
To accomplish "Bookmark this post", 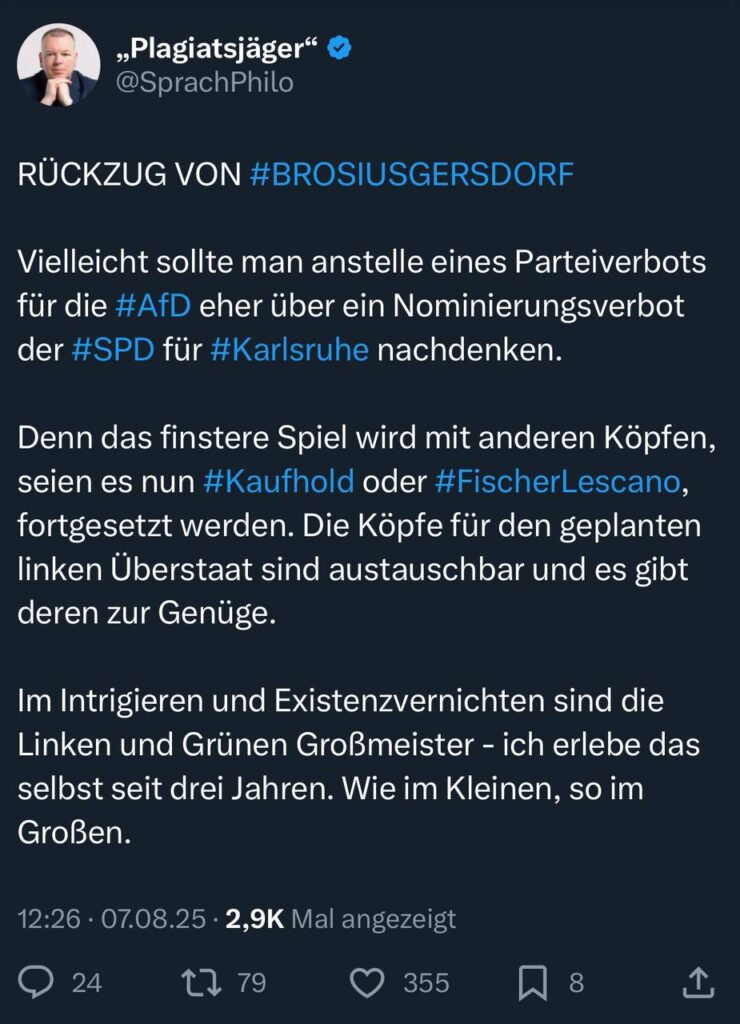I will tap(533, 983).
